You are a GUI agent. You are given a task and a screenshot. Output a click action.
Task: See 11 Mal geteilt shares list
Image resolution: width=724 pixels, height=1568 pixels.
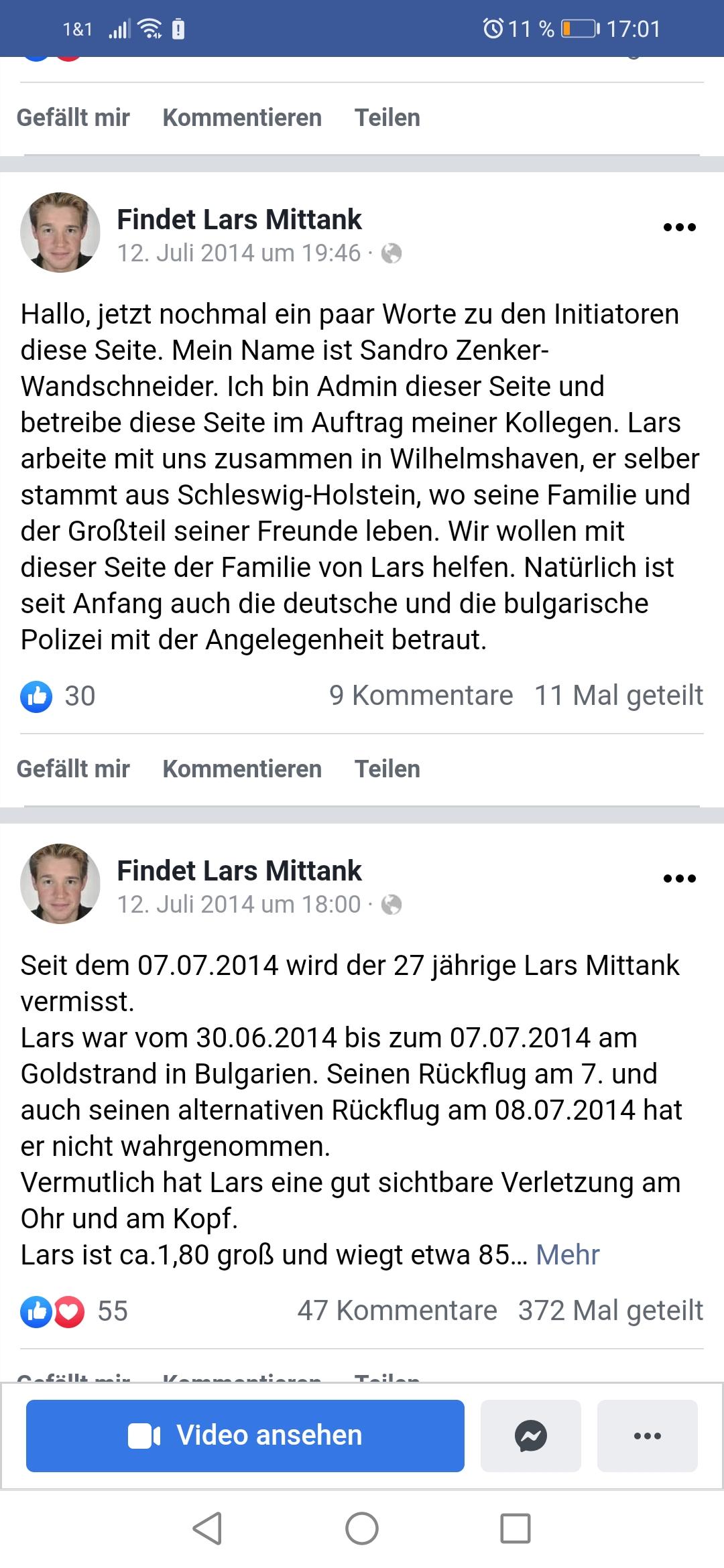618,696
